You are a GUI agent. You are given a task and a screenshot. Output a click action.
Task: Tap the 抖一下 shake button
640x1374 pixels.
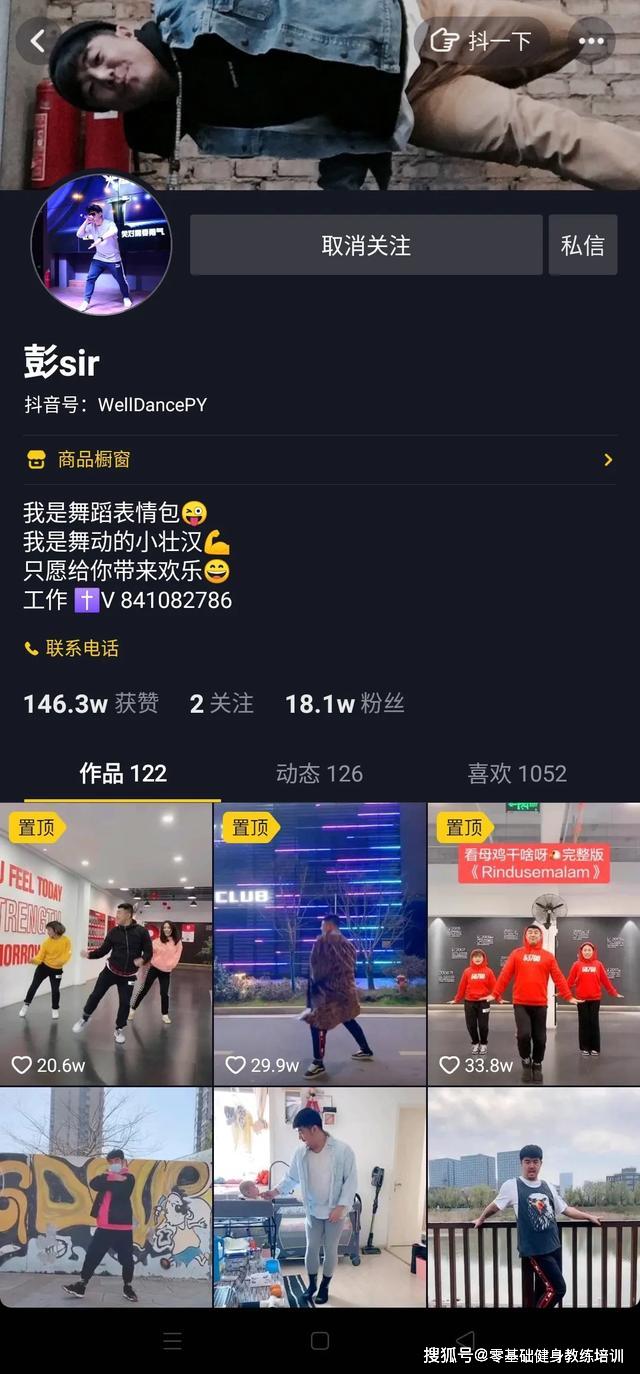pos(482,41)
